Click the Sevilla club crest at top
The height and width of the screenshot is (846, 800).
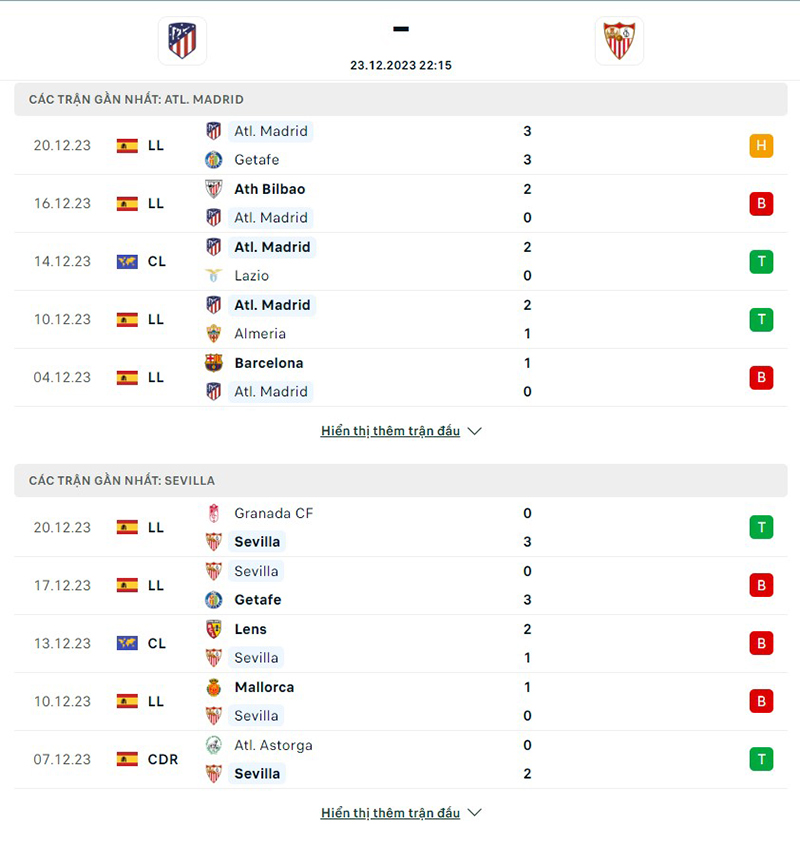point(620,41)
